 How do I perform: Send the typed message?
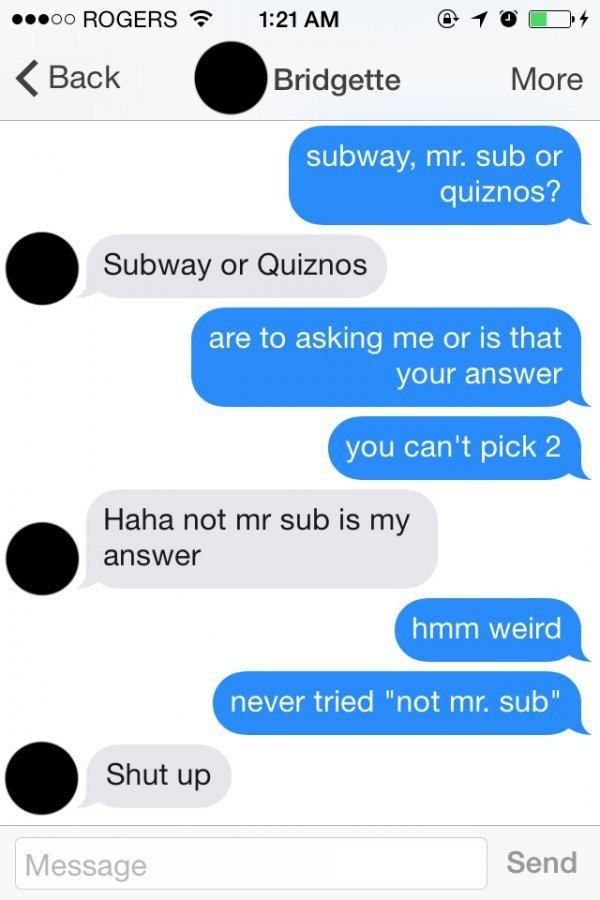click(542, 862)
